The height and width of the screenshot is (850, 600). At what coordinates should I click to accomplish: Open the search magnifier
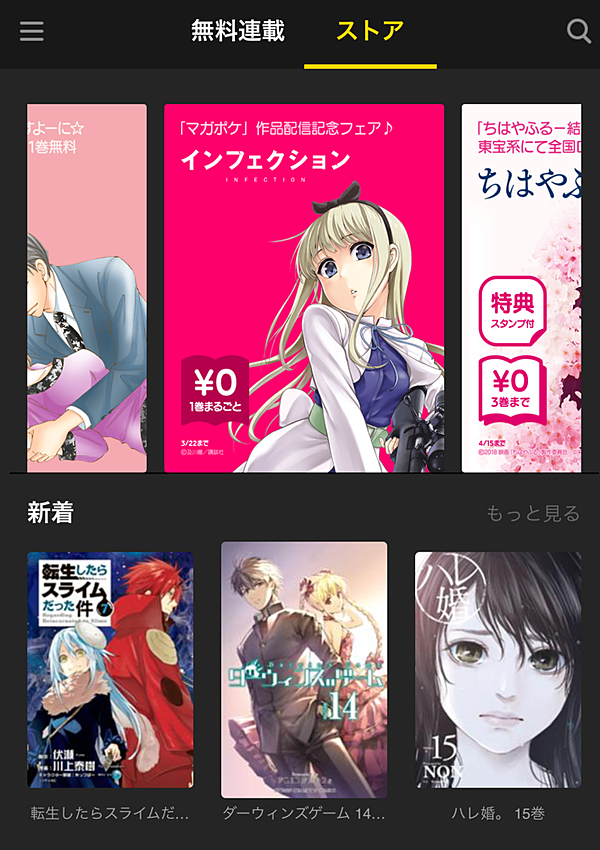point(579,32)
